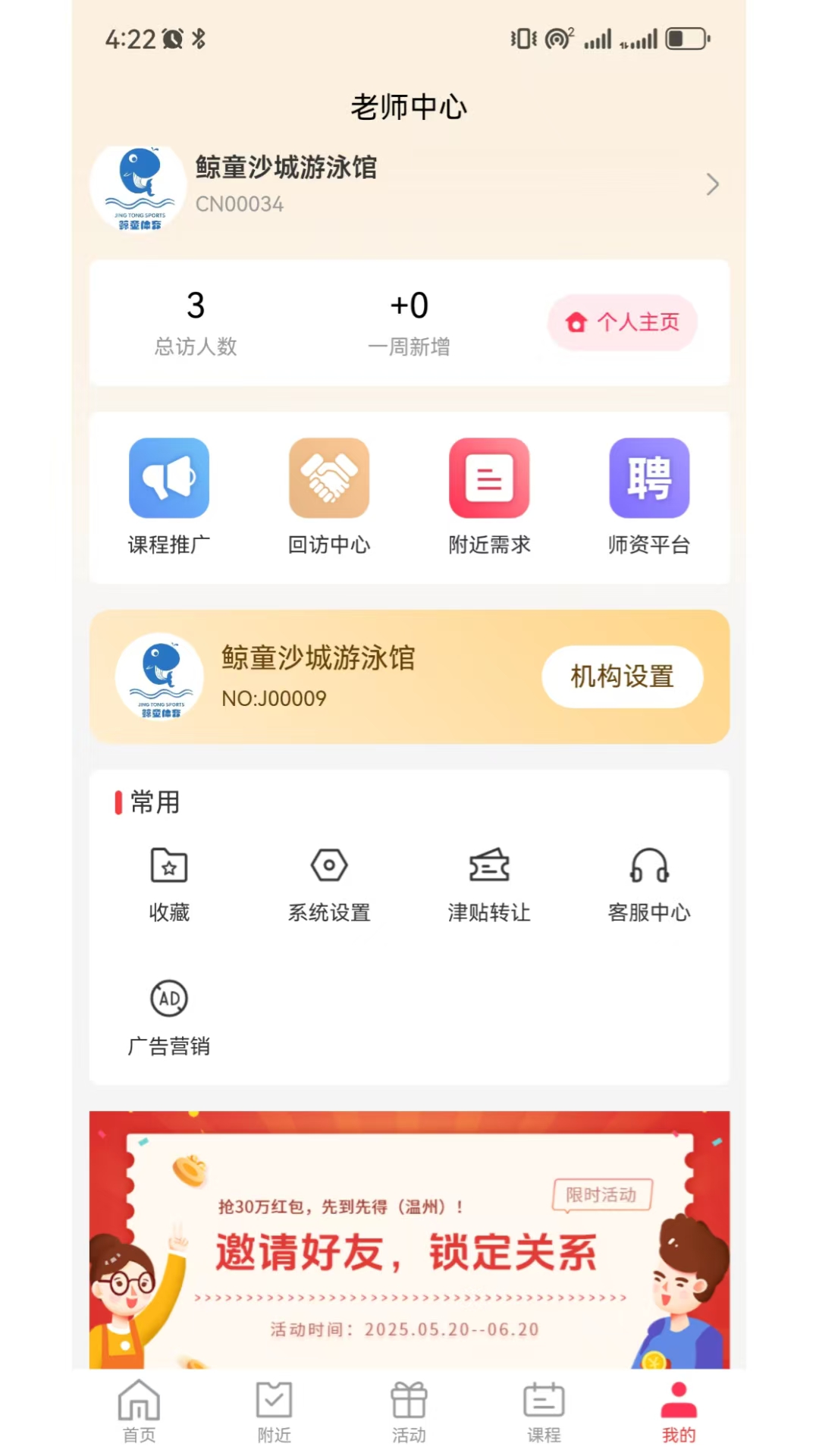
Task: Switch to the 首页 home tab
Action: pos(136,1410)
